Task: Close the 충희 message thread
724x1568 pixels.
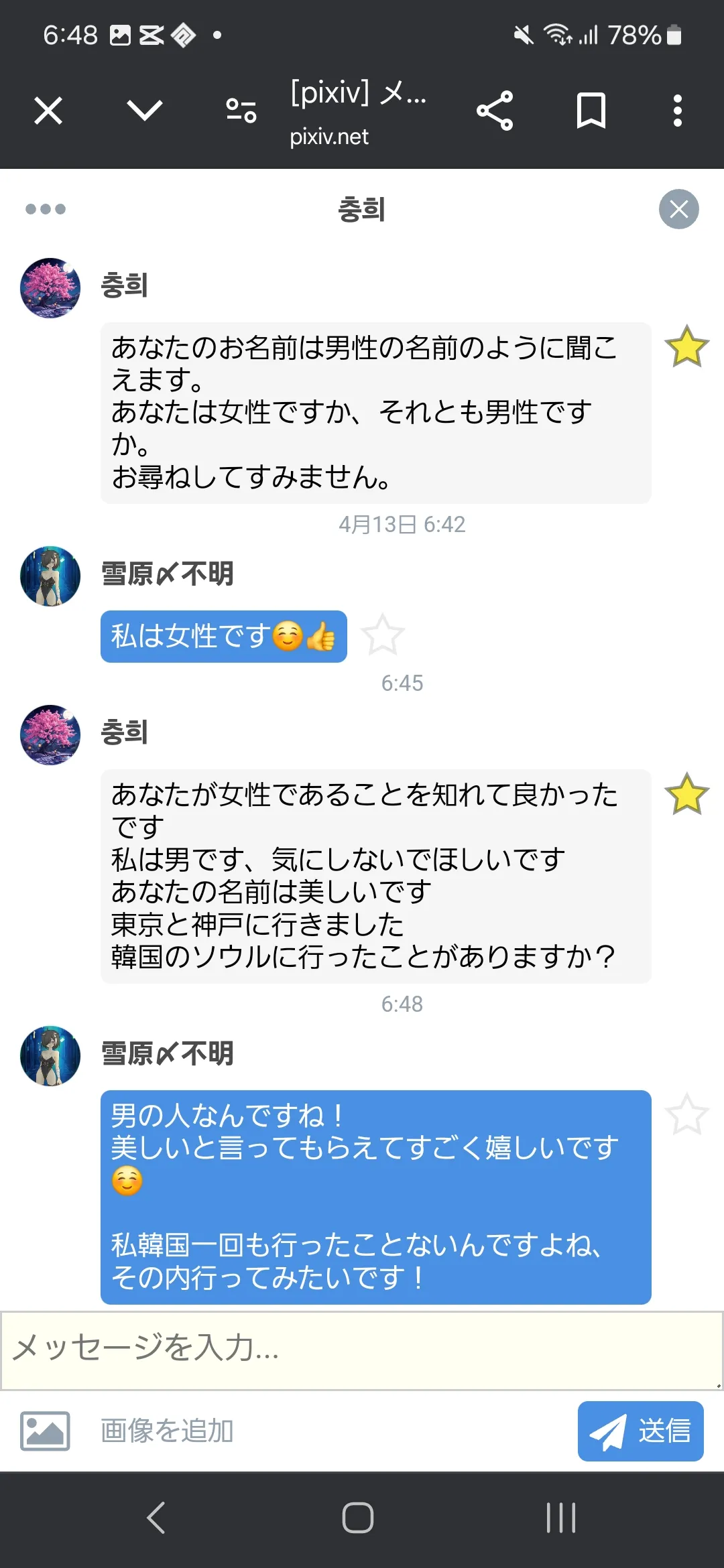Action: (x=678, y=209)
